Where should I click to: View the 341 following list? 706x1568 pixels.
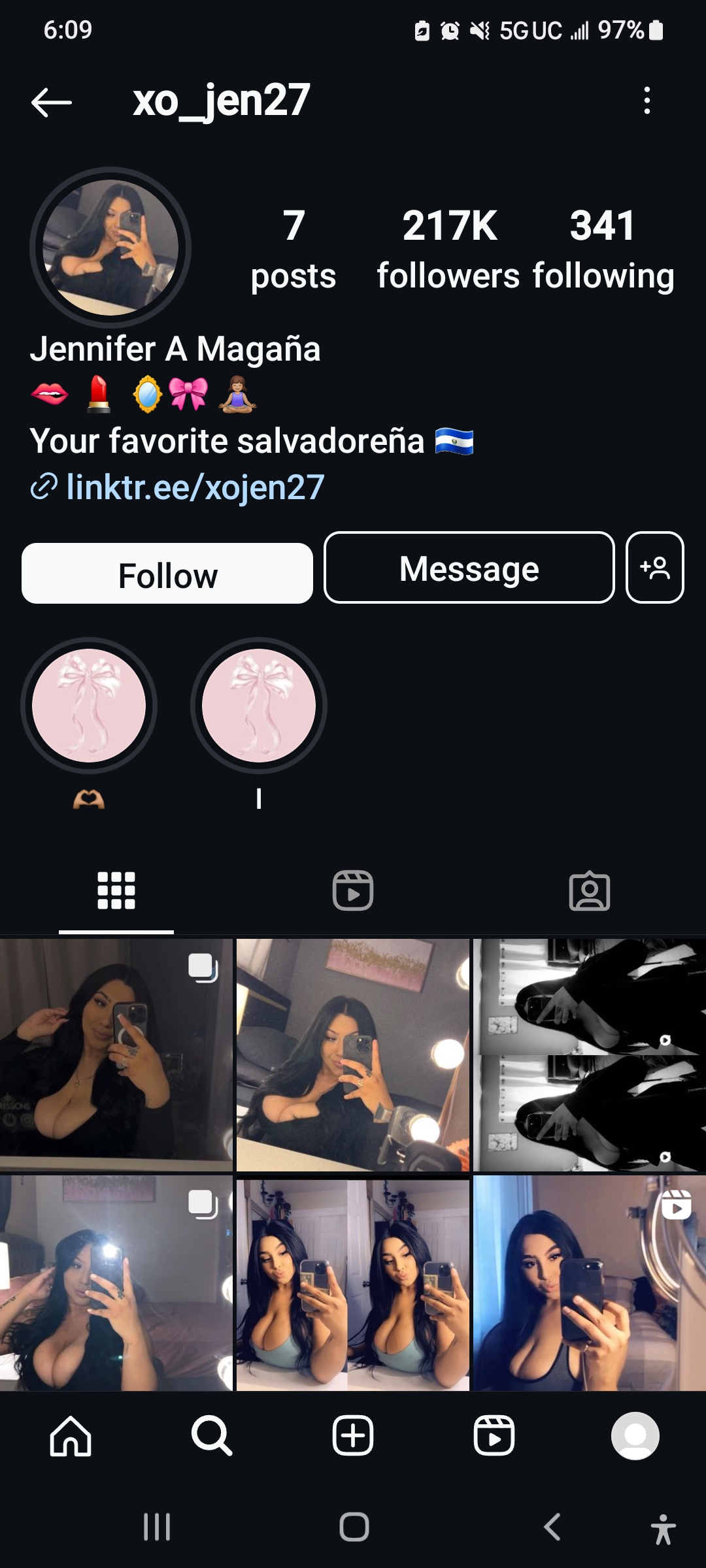pos(603,248)
